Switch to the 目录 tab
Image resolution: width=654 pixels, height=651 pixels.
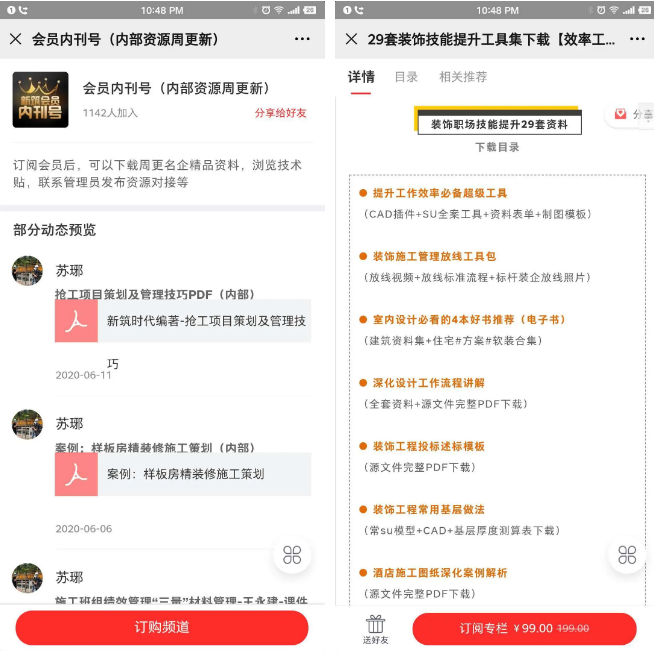pyautogui.click(x=406, y=77)
